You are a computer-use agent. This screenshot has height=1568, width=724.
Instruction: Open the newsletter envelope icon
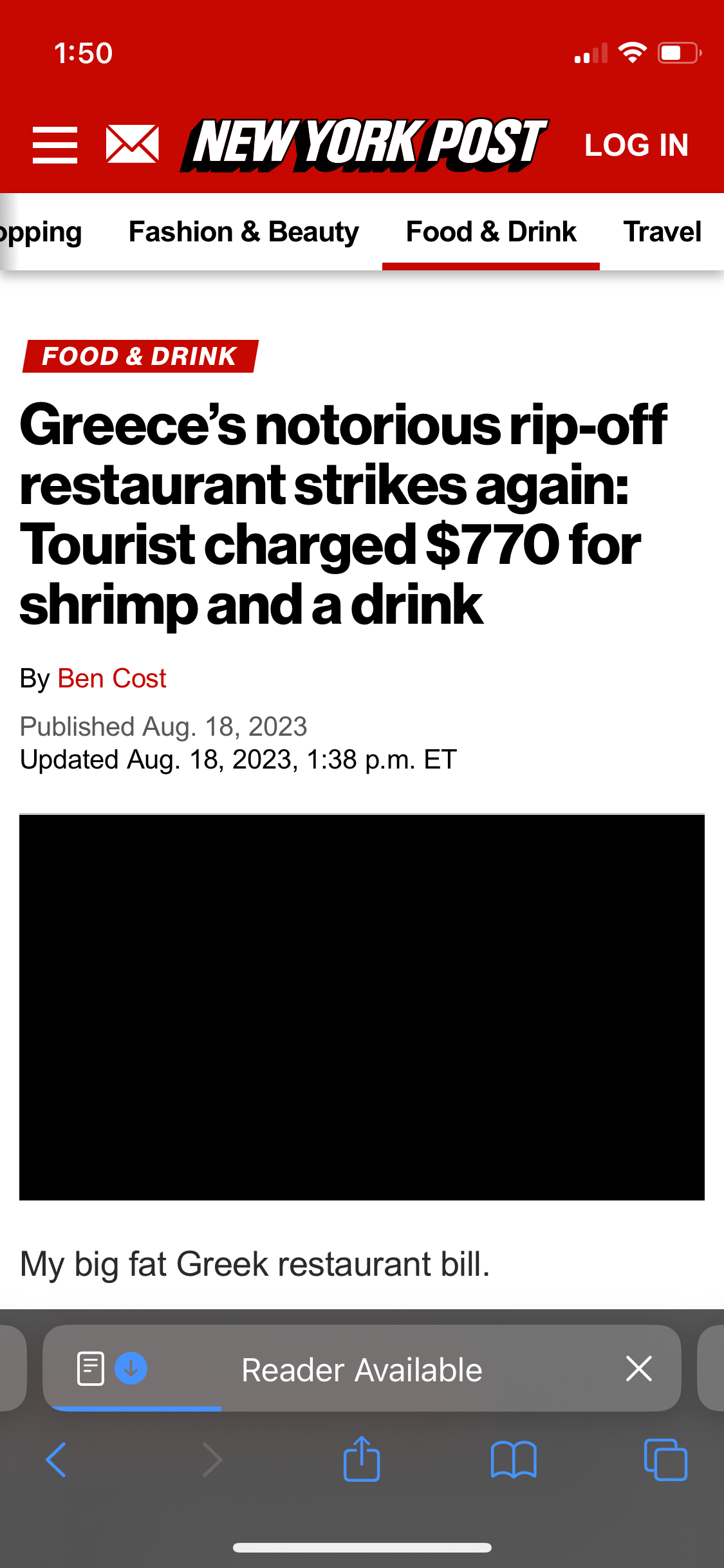click(x=132, y=144)
